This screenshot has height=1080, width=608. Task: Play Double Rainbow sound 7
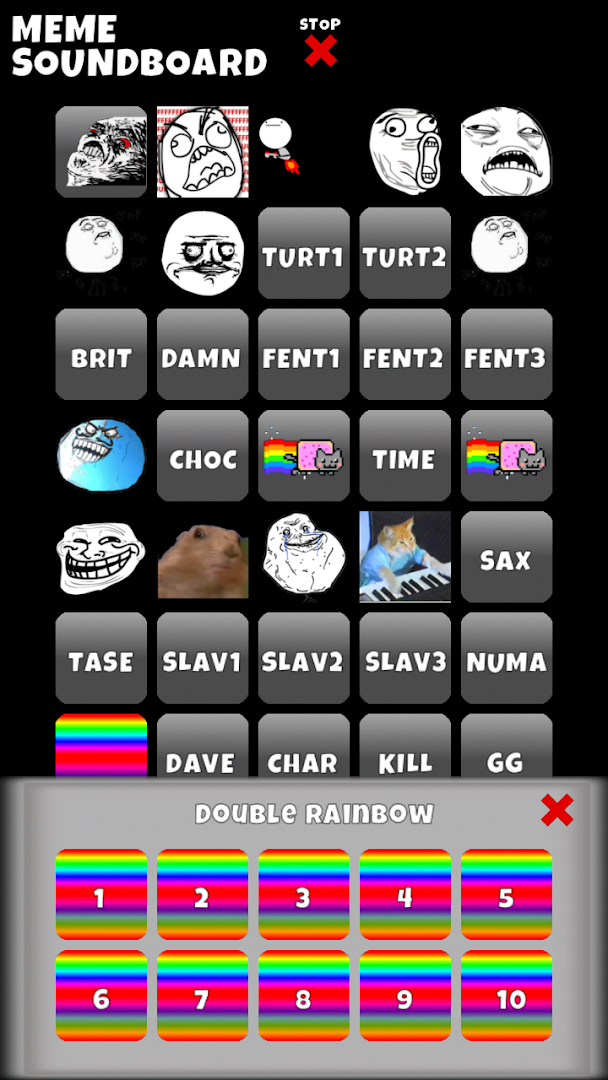click(x=202, y=996)
